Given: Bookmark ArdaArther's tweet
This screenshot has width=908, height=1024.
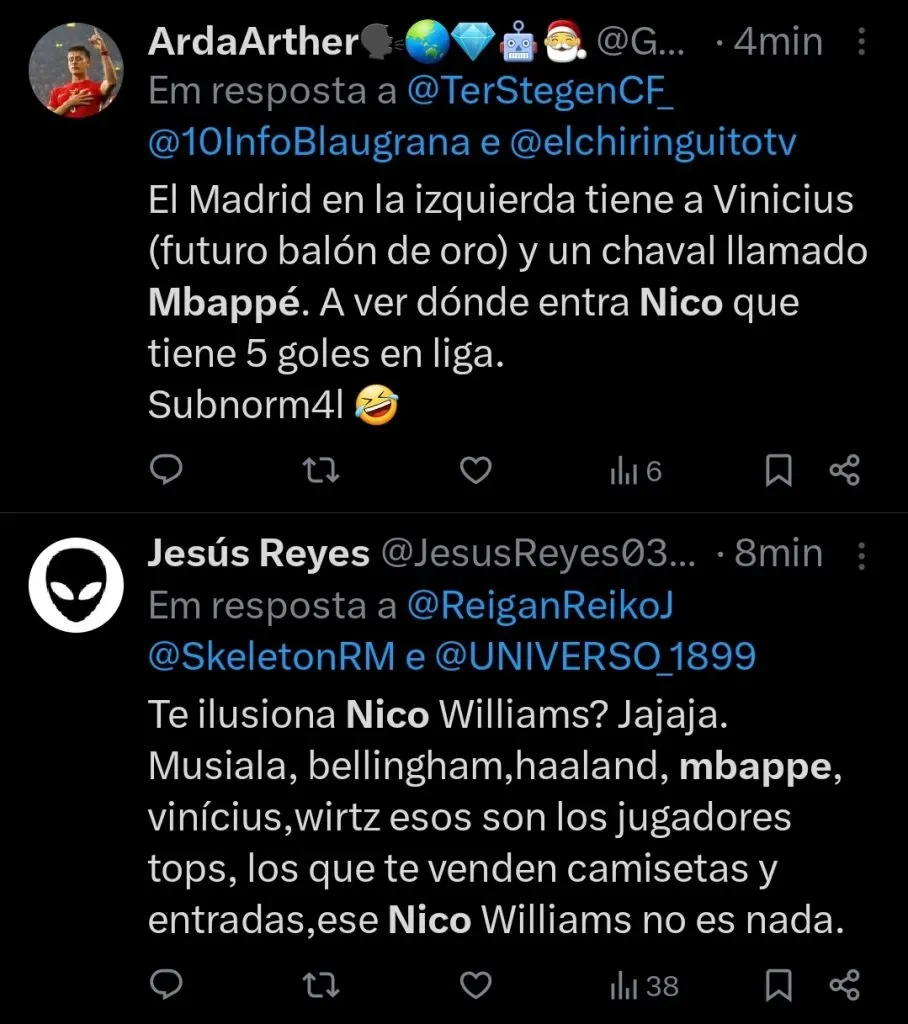Looking at the screenshot, I should click(778, 470).
